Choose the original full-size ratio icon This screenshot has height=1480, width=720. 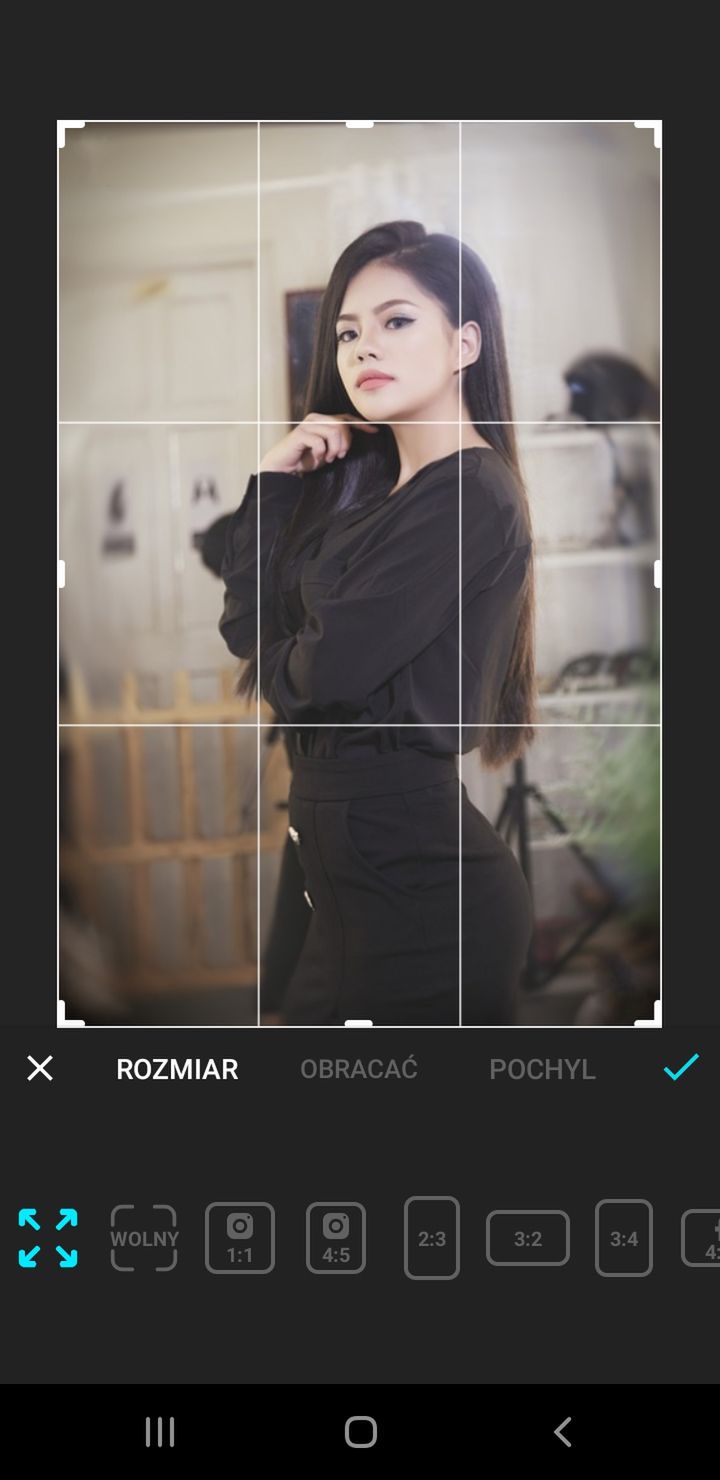(x=48, y=1238)
